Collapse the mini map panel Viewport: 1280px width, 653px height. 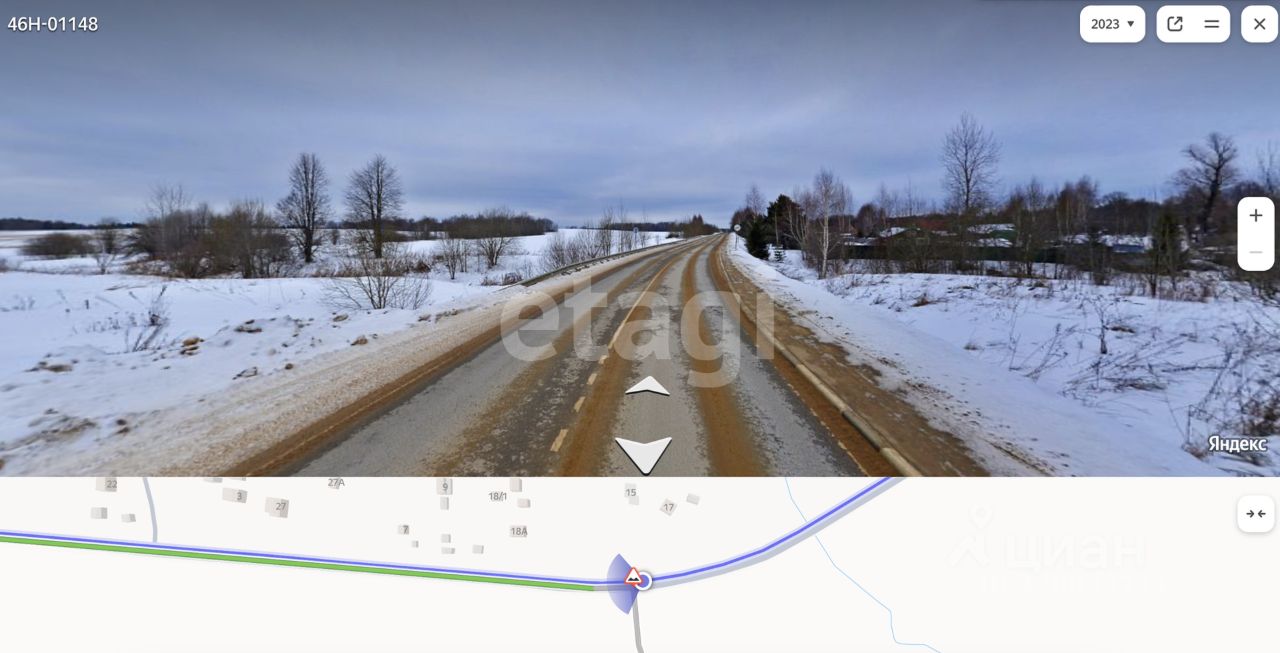pyautogui.click(x=1256, y=514)
